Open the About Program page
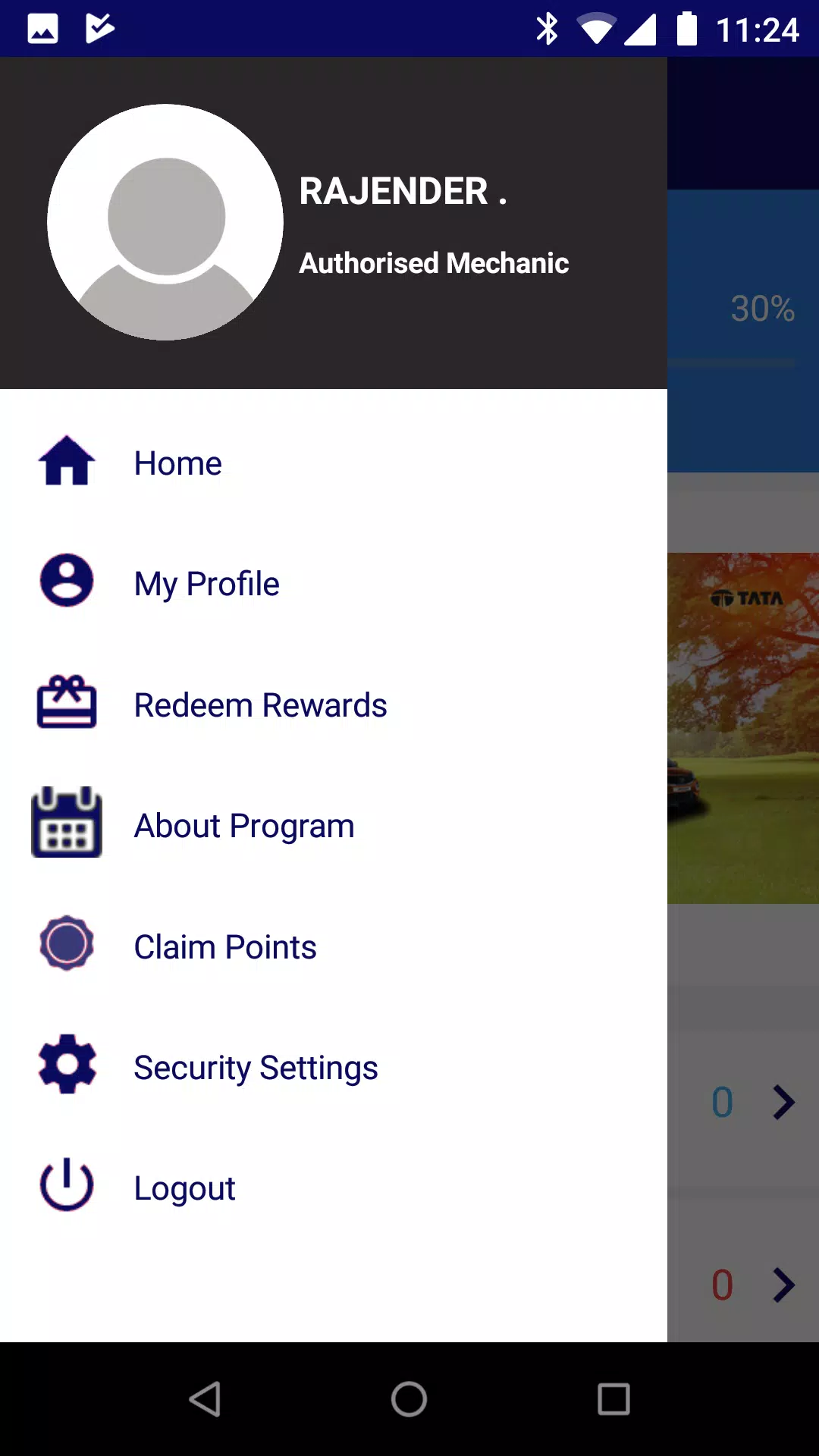This screenshot has height=1456, width=819. coord(243,826)
